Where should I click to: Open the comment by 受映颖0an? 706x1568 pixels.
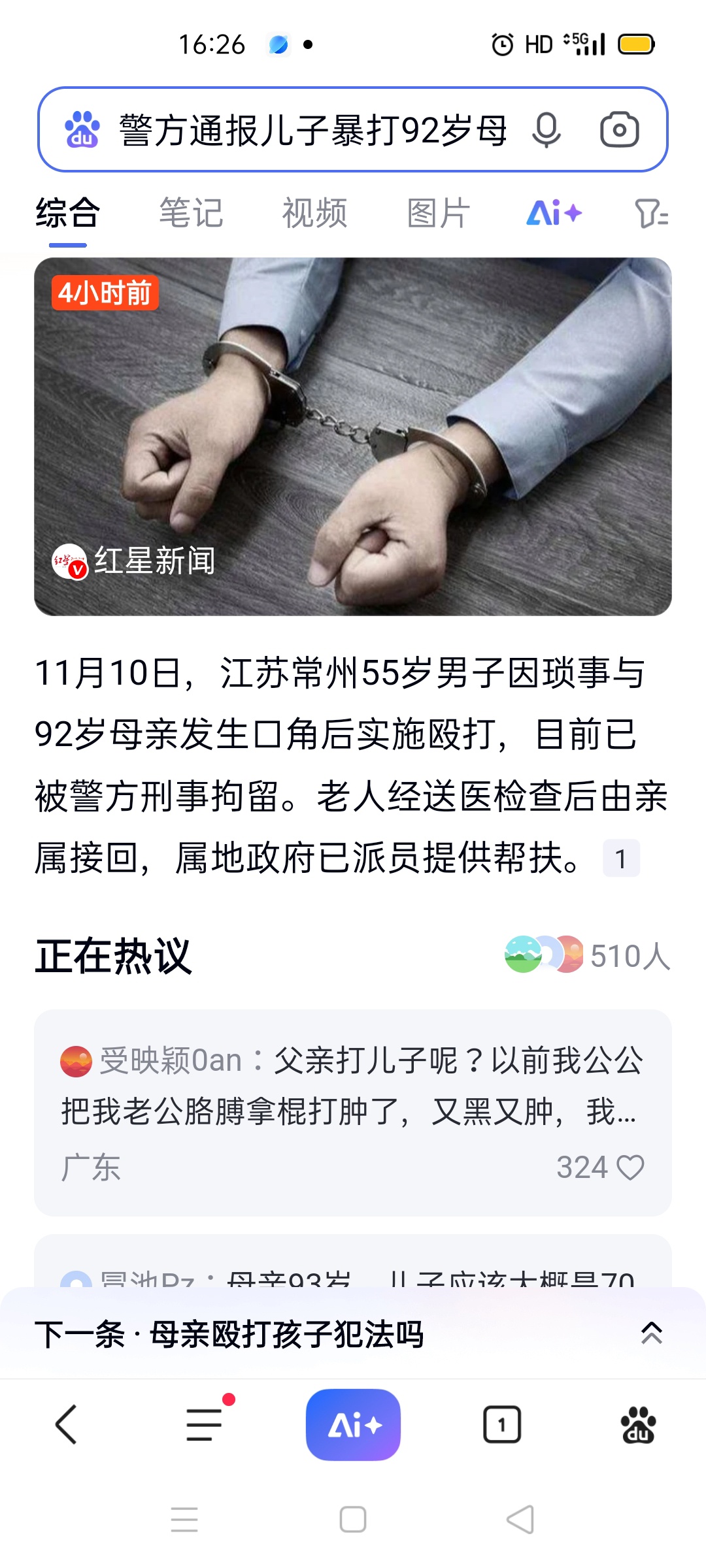pos(352,1085)
